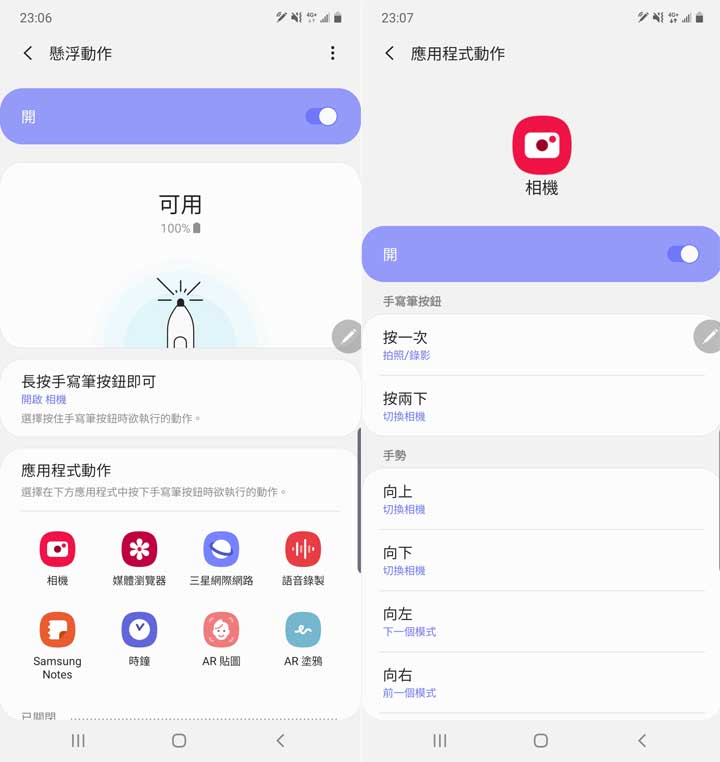Select the 時鐘 app icon
The height and width of the screenshot is (762, 720).
coord(139,635)
